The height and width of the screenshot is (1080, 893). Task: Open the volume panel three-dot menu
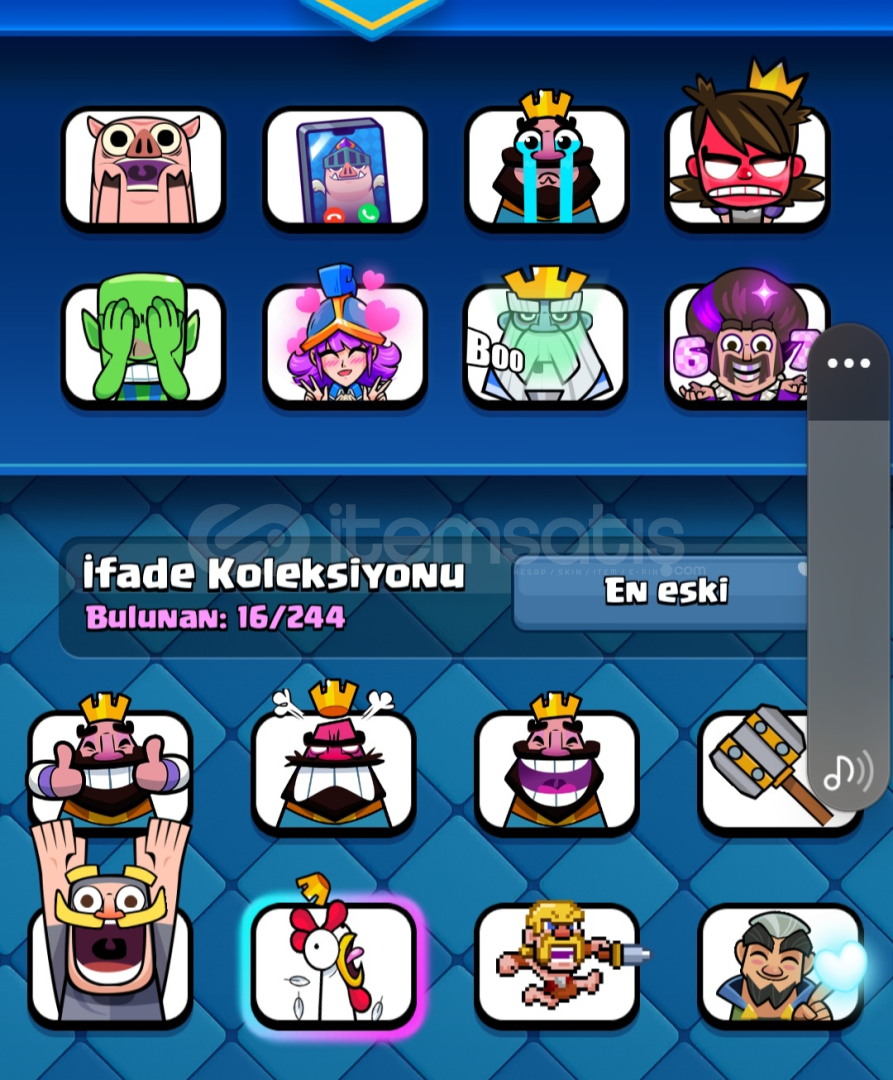[848, 363]
